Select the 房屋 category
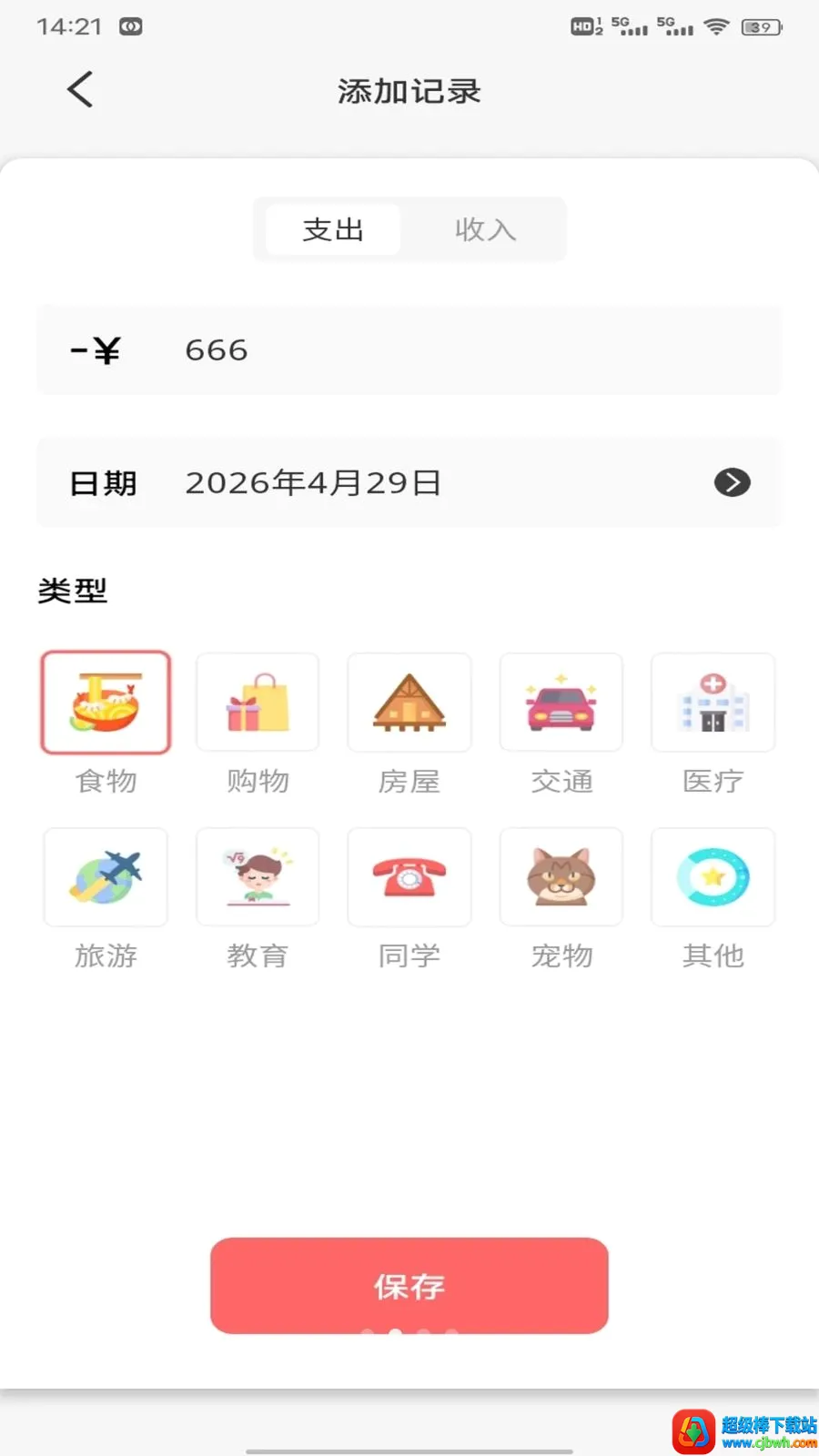Image resolution: width=819 pixels, height=1456 pixels. pos(409,703)
